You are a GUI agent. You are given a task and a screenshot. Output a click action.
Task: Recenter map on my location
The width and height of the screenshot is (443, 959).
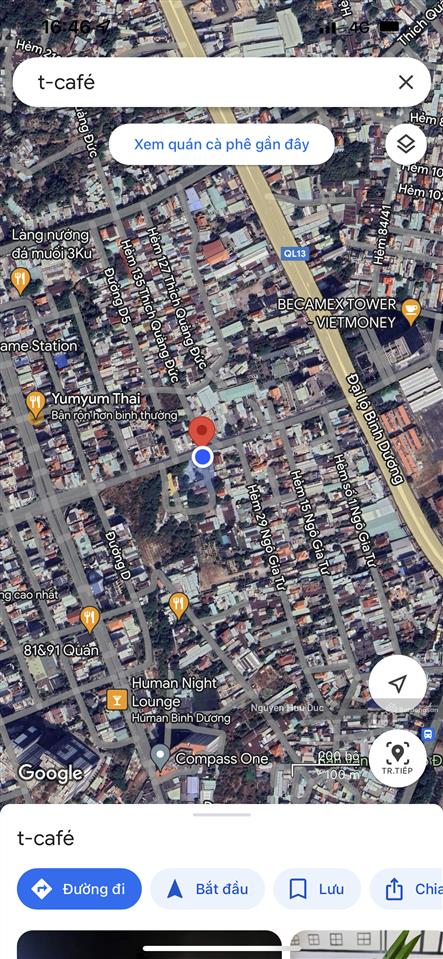click(398, 683)
